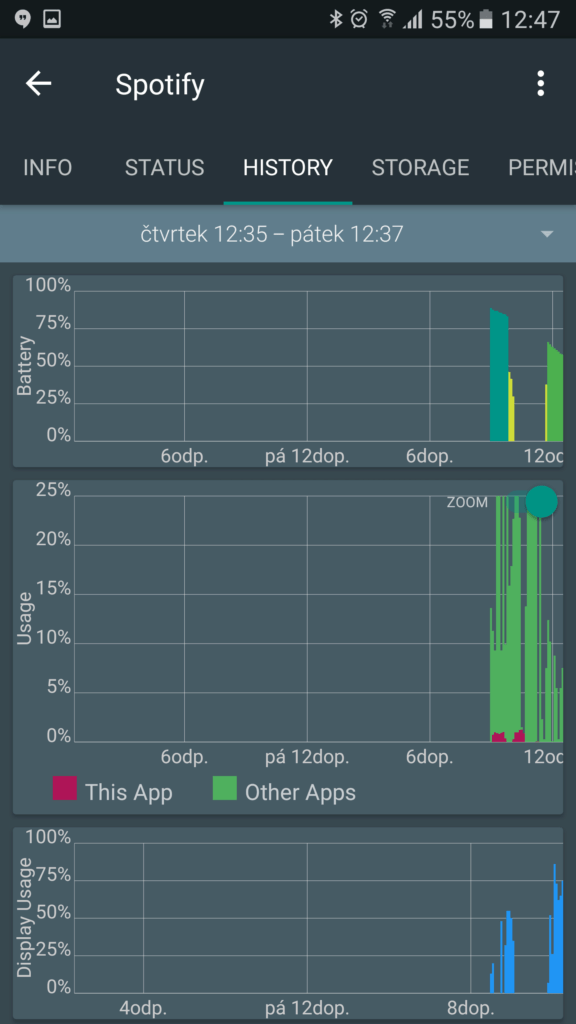This screenshot has height=1024, width=576.
Task: Select the History tab
Action: click(288, 168)
